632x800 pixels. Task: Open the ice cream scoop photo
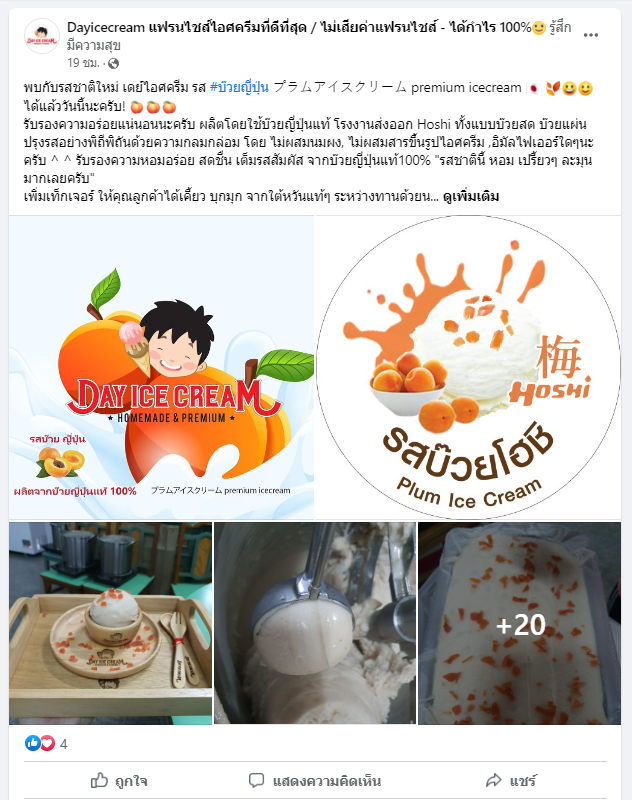click(314, 622)
